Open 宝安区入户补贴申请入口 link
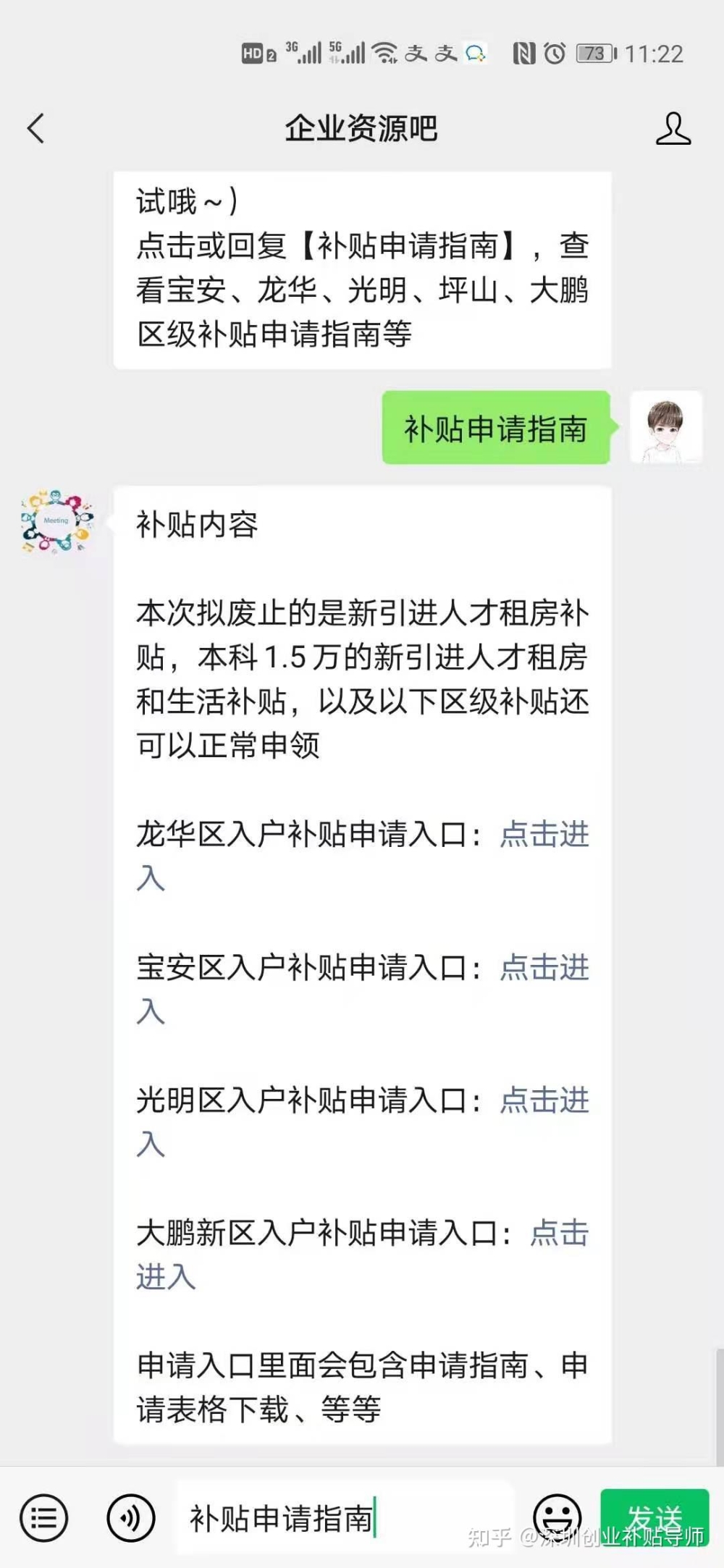The image size is (724, 1568). tap(544, 968)
